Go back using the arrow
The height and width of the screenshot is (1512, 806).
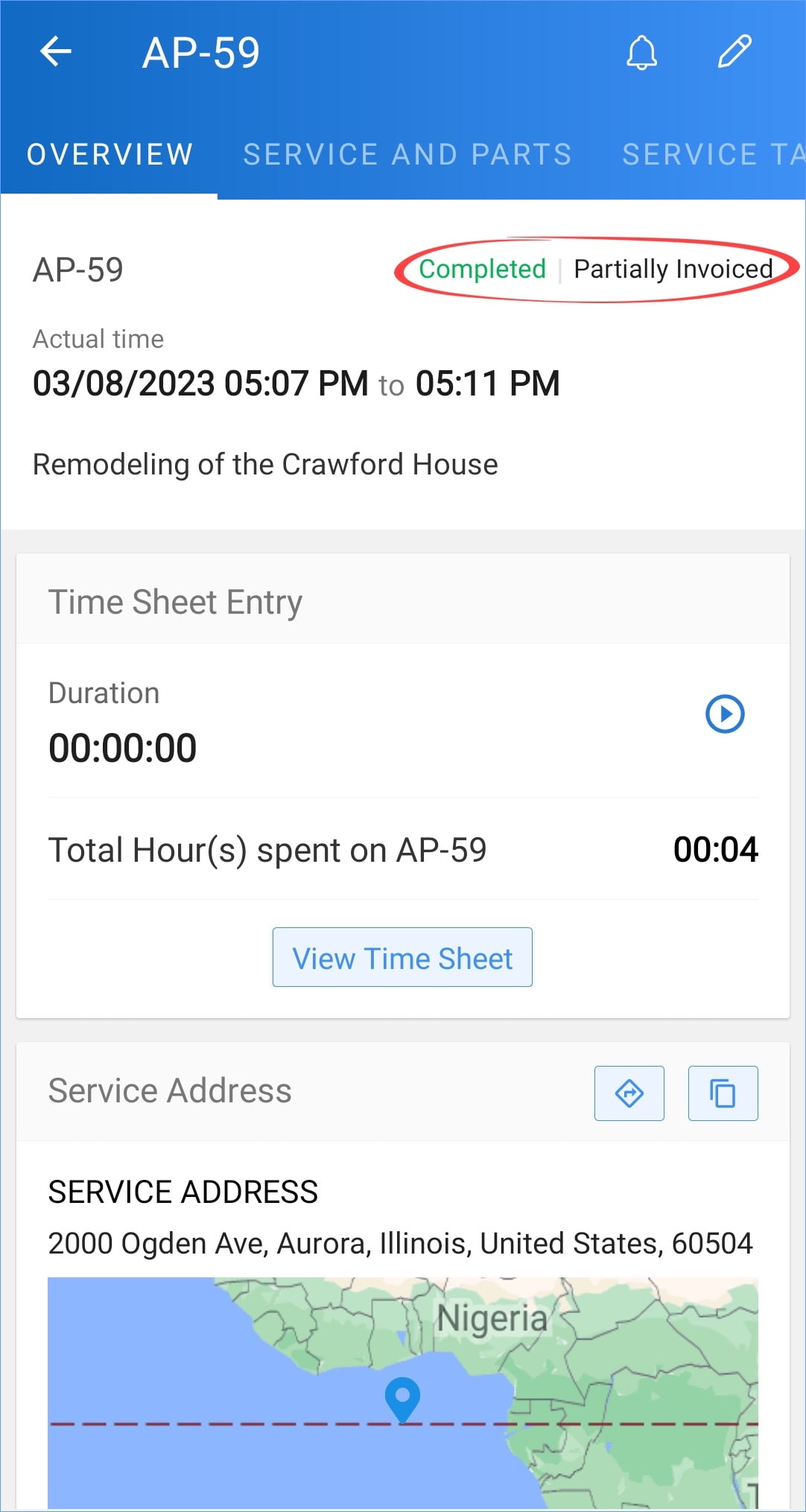[56, 52]
